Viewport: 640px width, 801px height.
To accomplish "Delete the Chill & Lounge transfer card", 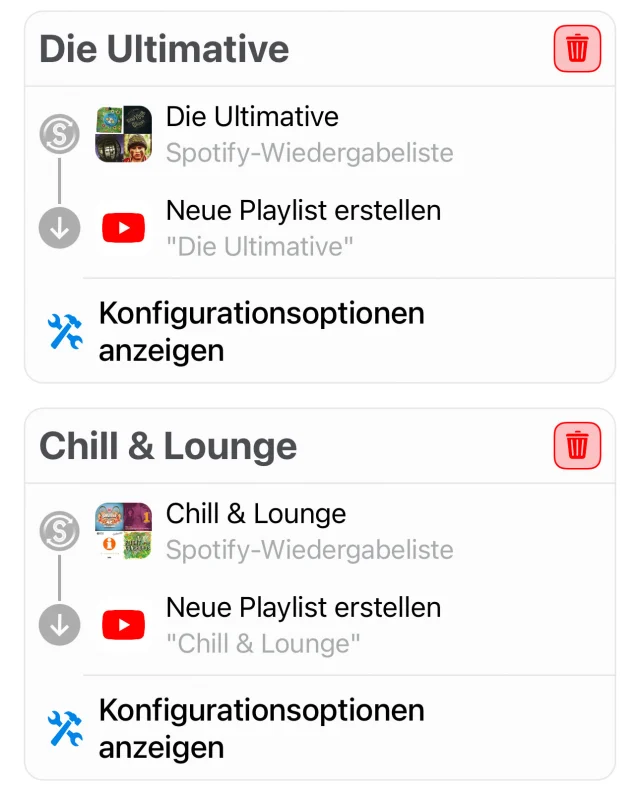I will tap(577, 445).
